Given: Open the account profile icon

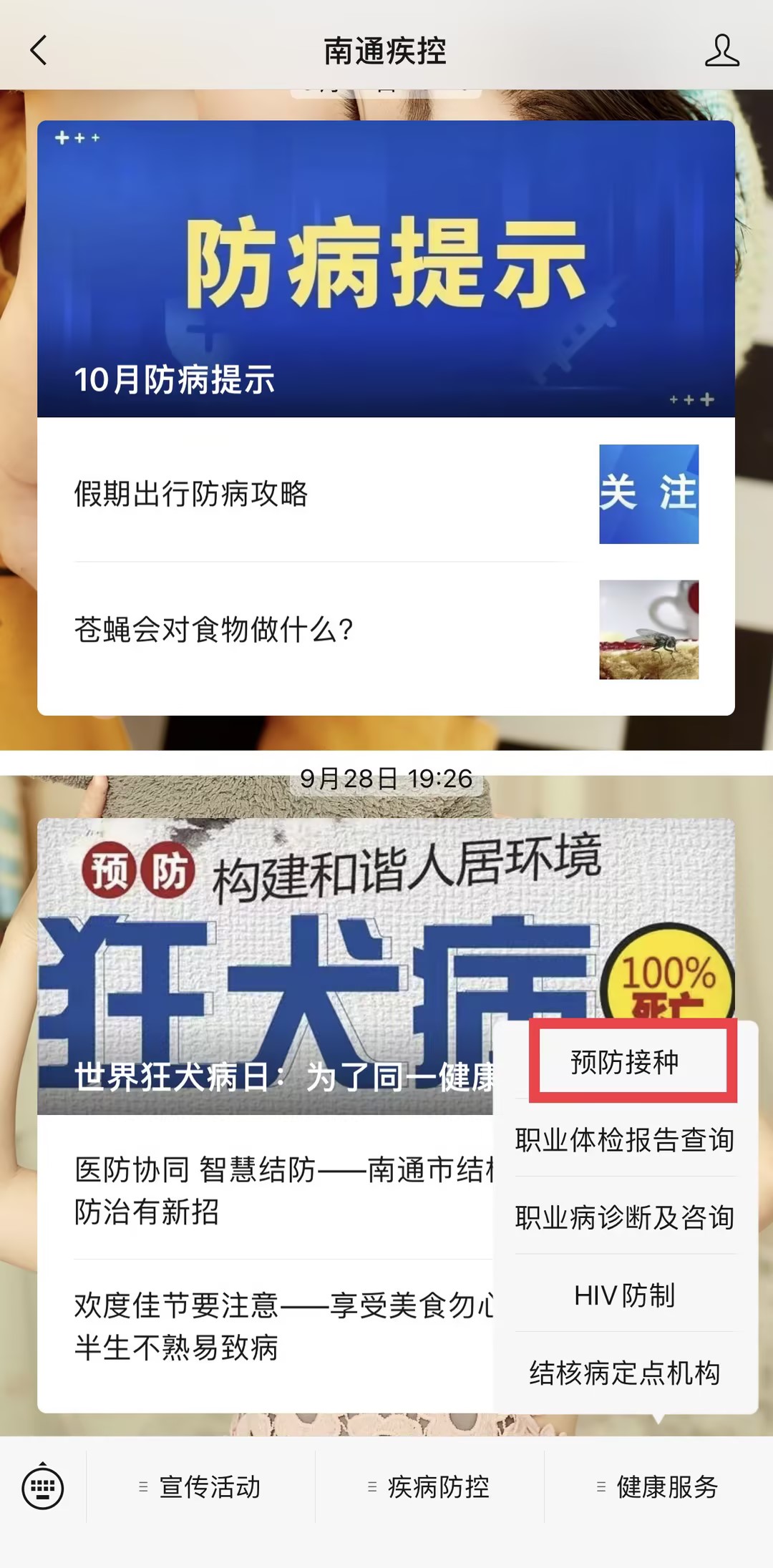Looking at the screenshot, I should point(721,50).
